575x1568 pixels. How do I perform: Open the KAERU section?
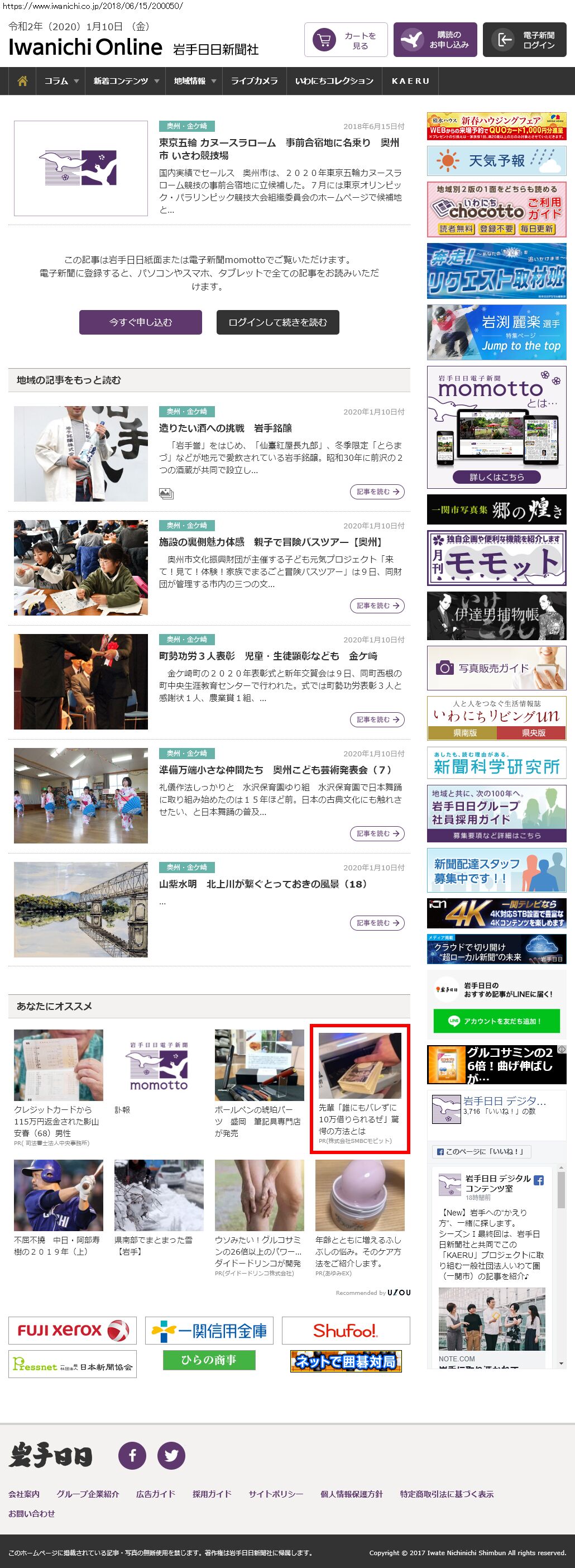tap(410, 81)
